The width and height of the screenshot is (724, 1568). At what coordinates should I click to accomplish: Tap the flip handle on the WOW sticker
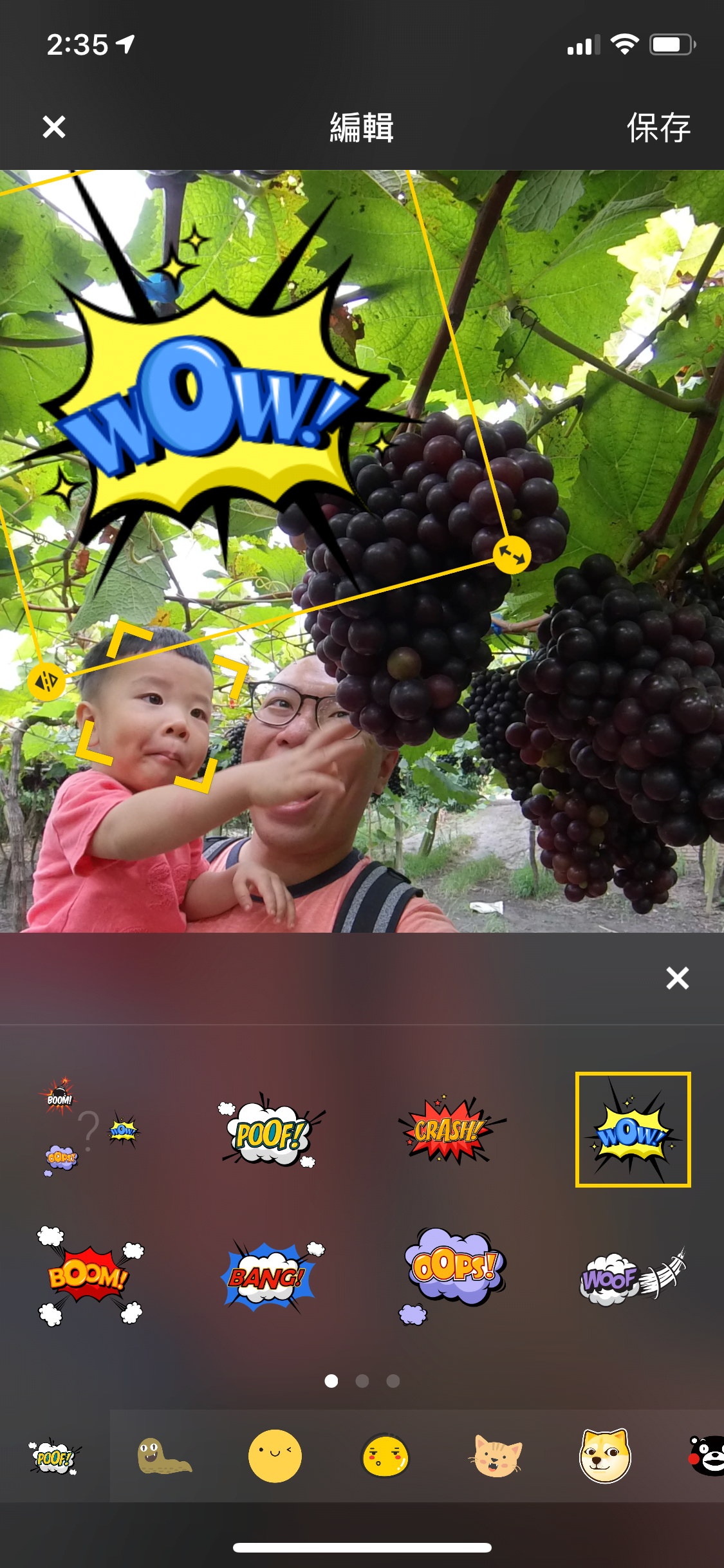tap(46, 681)
